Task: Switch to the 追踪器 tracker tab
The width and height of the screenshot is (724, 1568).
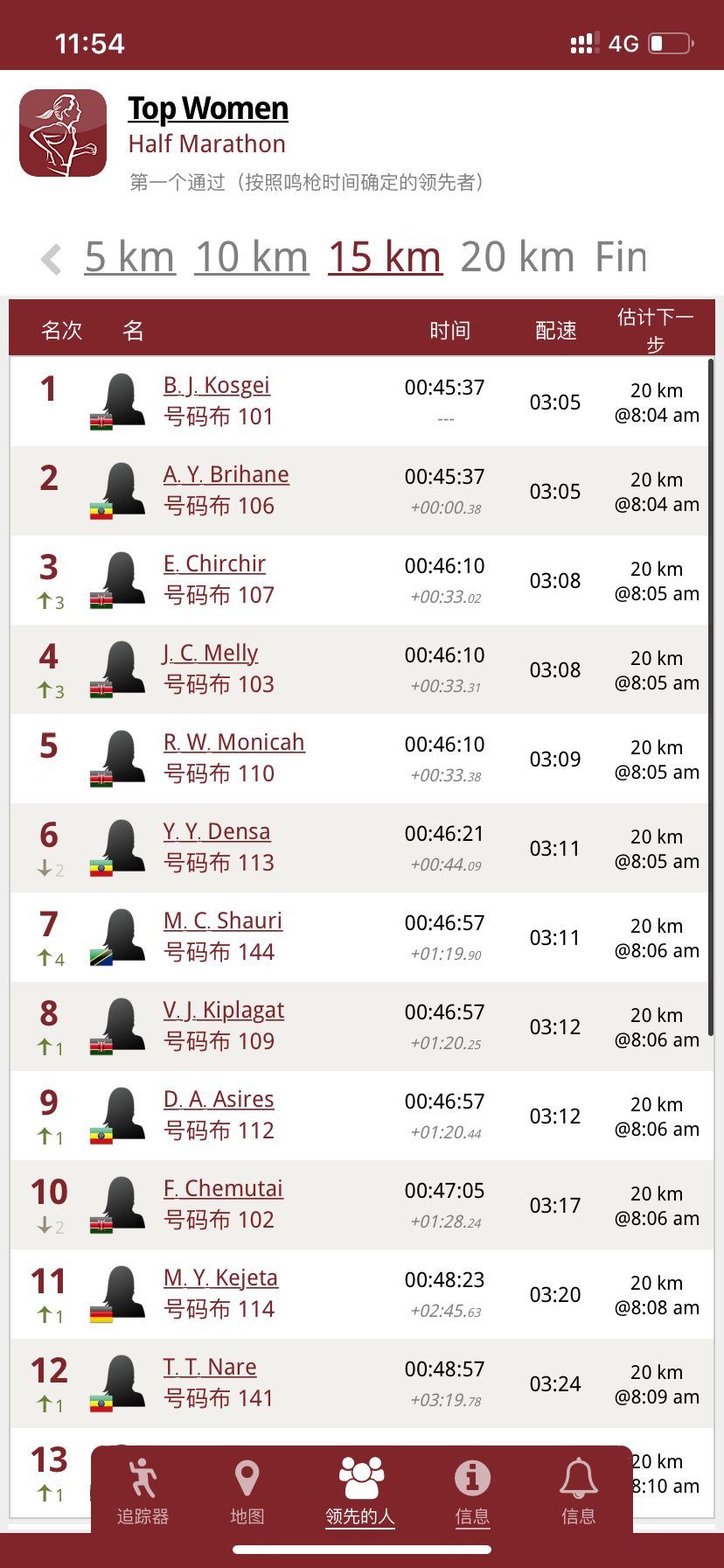Action: tap(143, 1491)
